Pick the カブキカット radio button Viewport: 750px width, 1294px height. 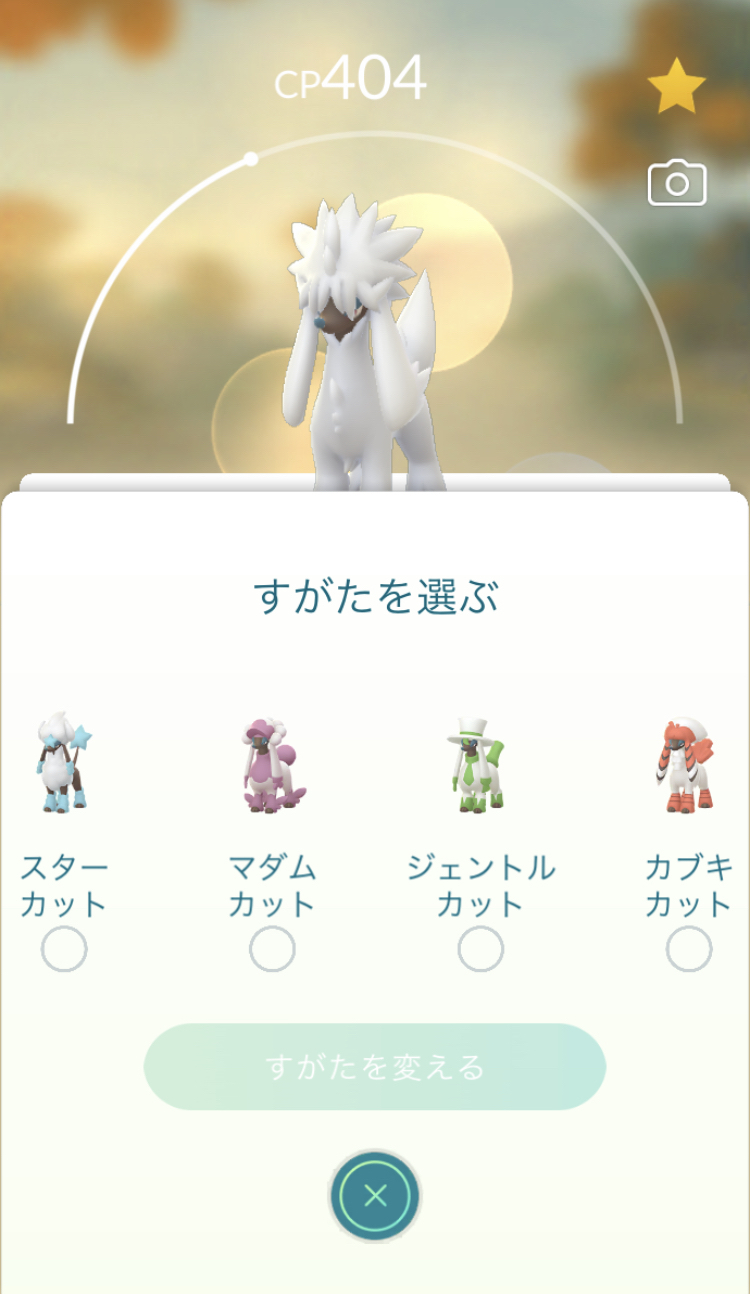point(689,949)
